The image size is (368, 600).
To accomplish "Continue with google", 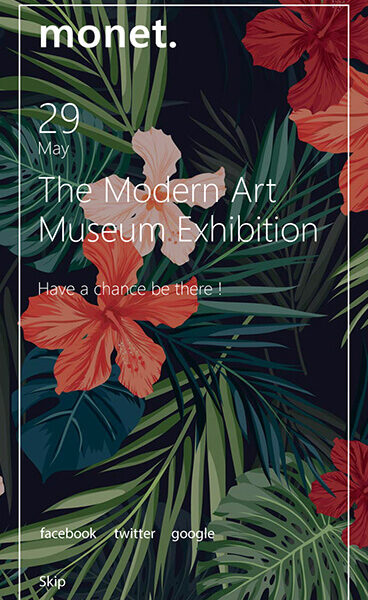I will tap(193, 534).
